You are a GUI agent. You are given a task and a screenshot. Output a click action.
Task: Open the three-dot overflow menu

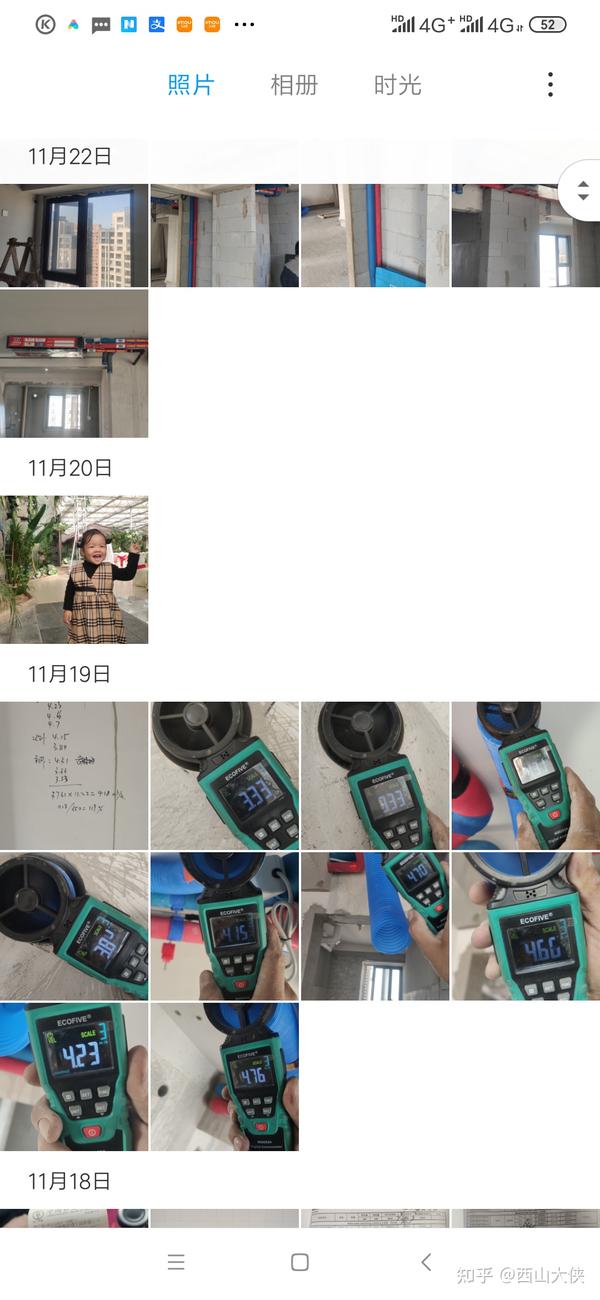pyautogui.click(x=550, y=85)
